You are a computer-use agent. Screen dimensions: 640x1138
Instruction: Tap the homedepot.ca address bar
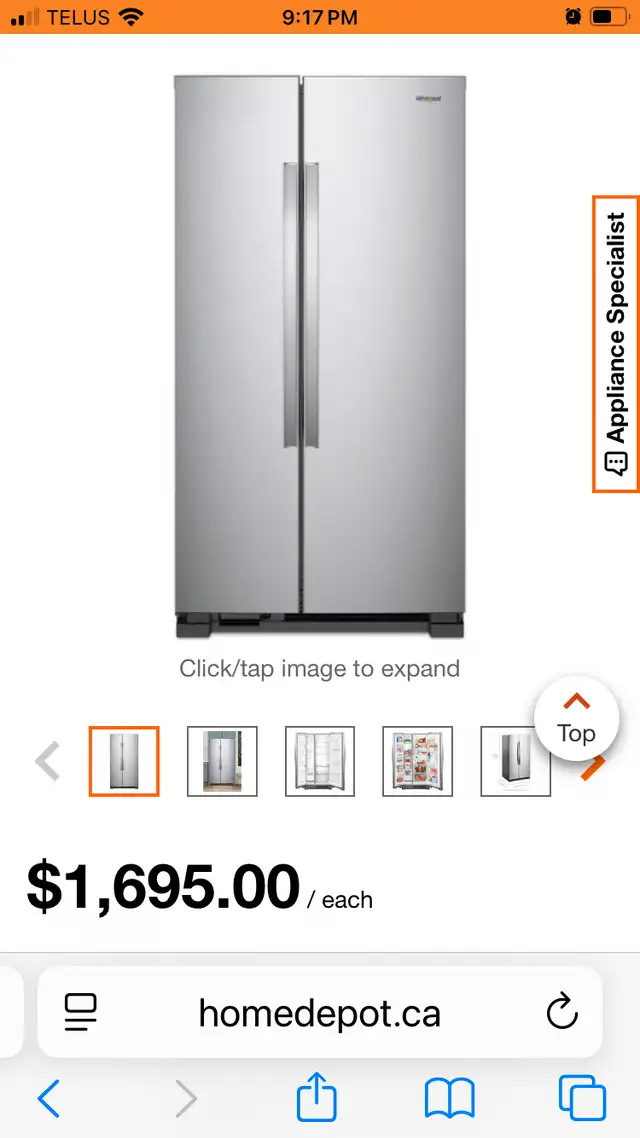[x=320, y=1012]
